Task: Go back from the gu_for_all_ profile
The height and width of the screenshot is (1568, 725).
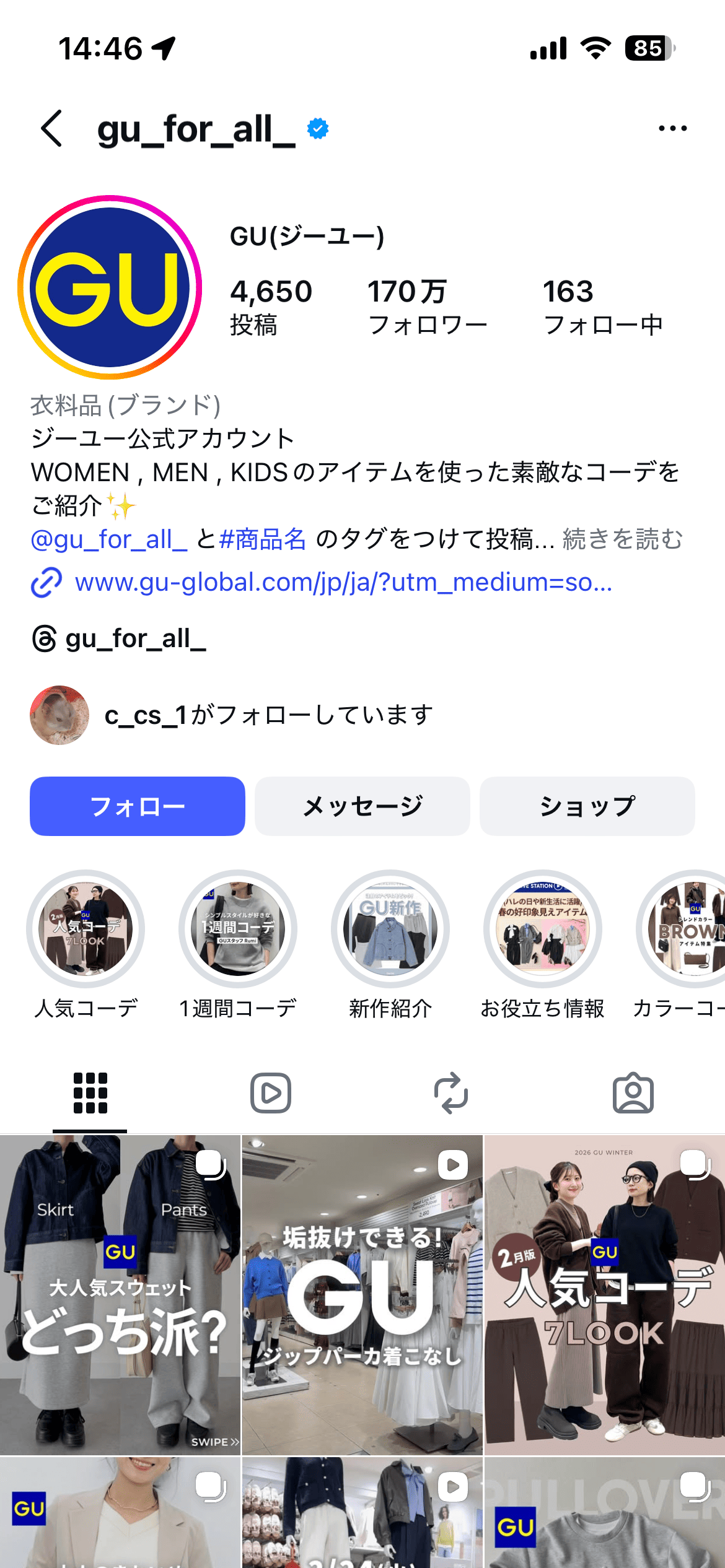Action: [x=52, y=129]
